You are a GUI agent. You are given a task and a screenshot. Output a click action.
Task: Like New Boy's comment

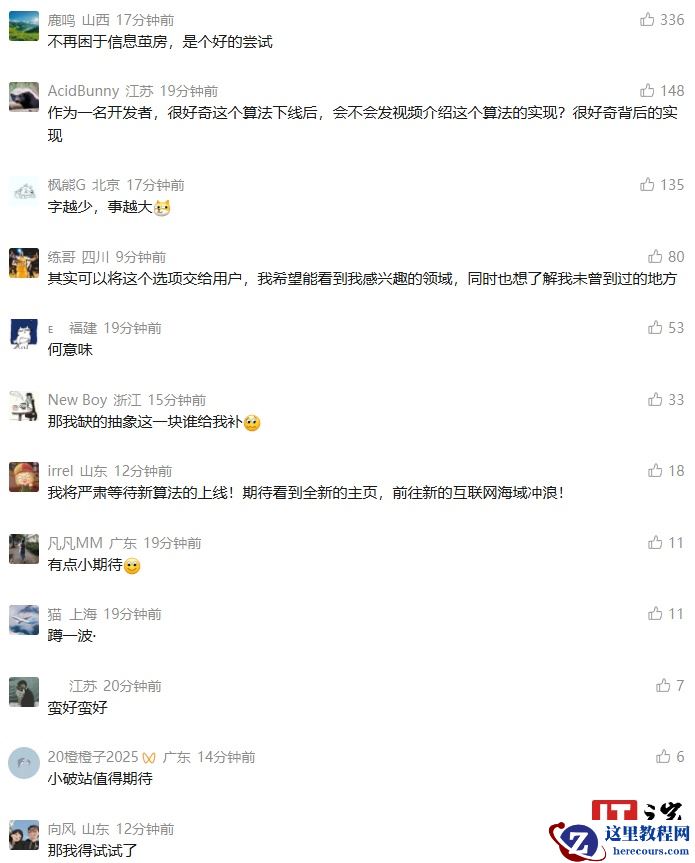[655, 400]
